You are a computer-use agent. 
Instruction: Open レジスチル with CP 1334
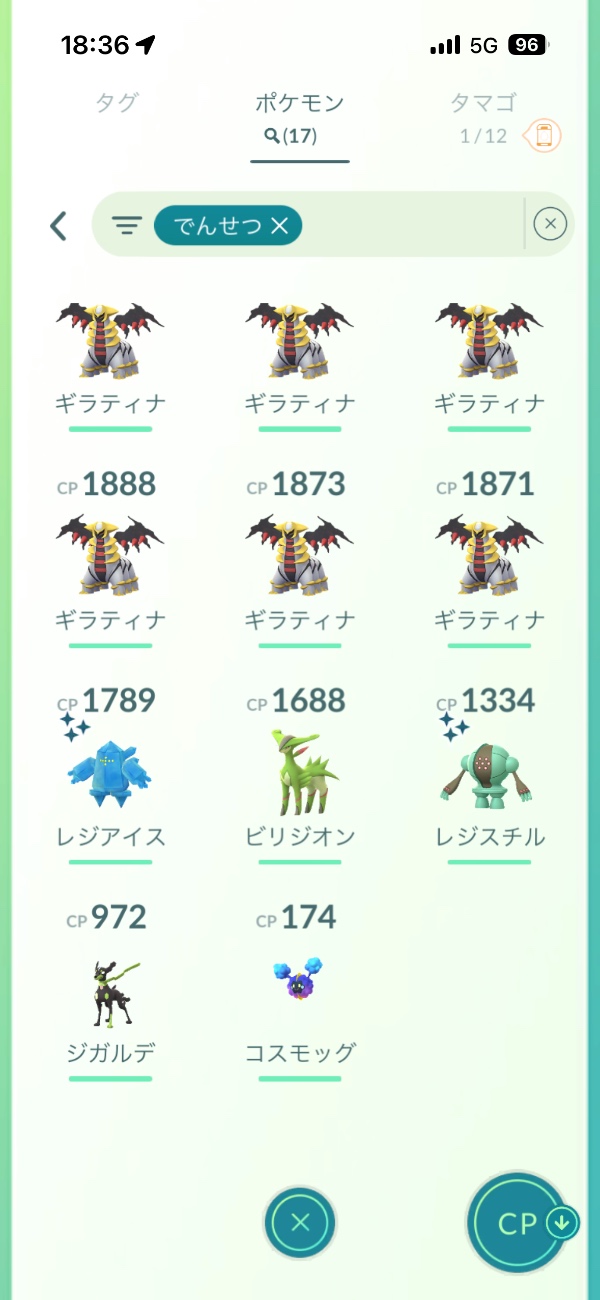point(489,775)
